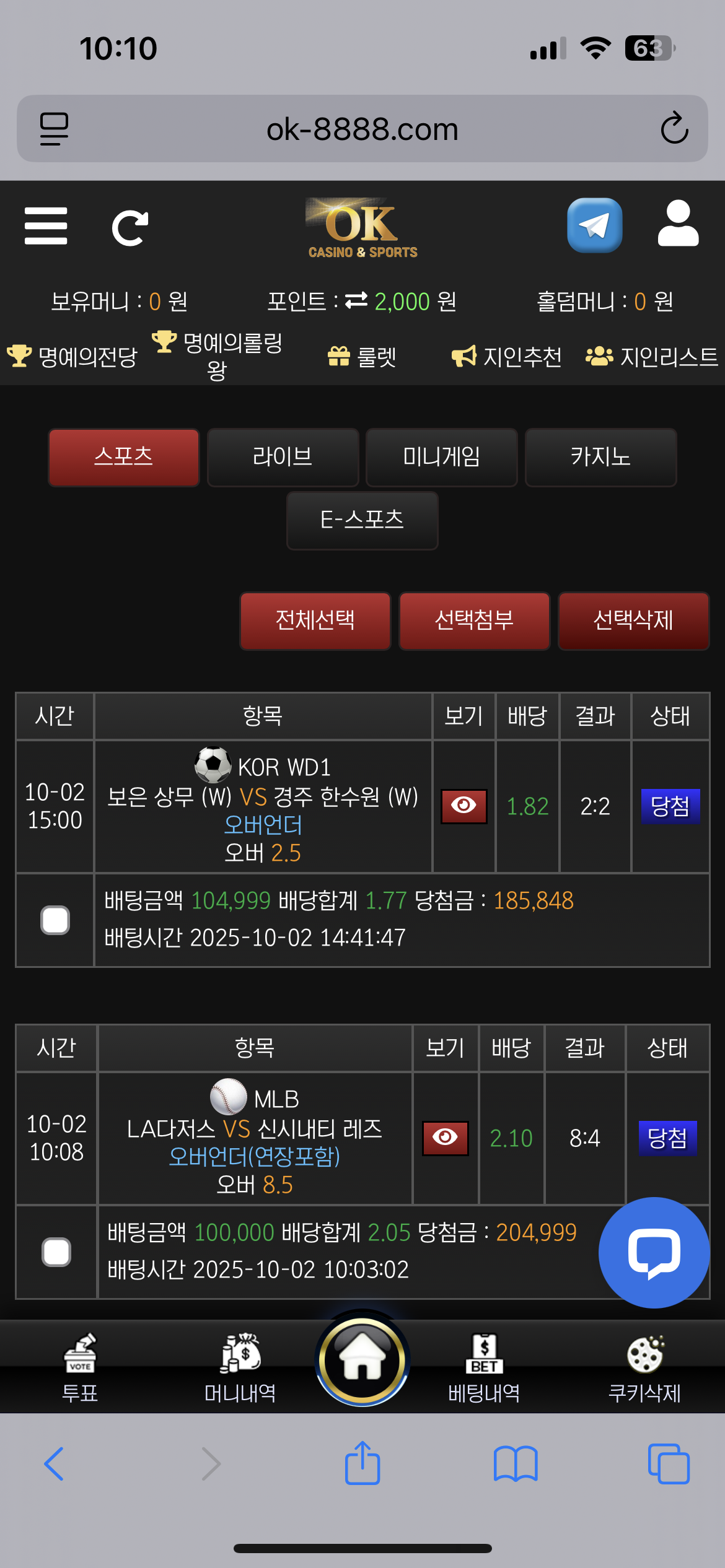
Task: Tap the 선택첨부 button
Action: pos(474,621)
